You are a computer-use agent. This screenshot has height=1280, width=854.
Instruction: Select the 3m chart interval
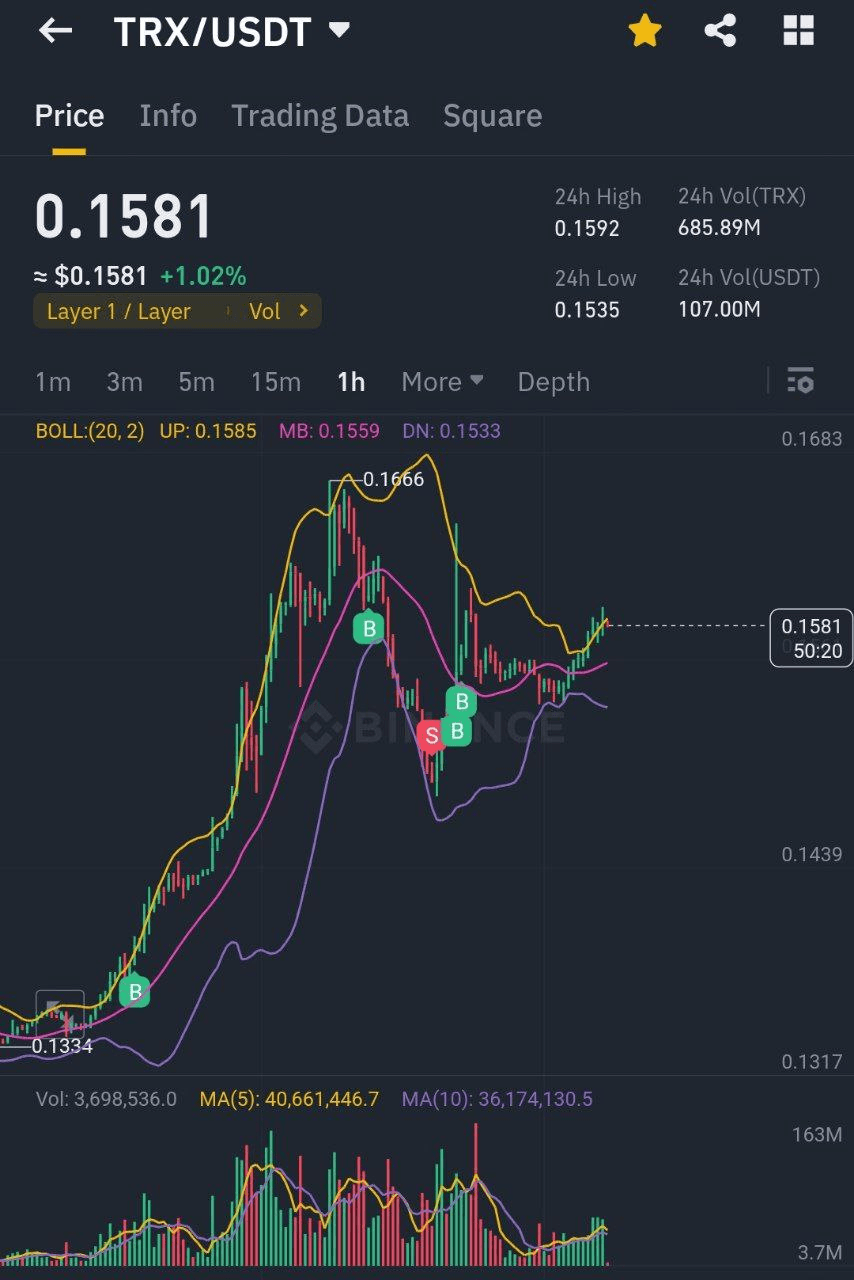point(124,382)
